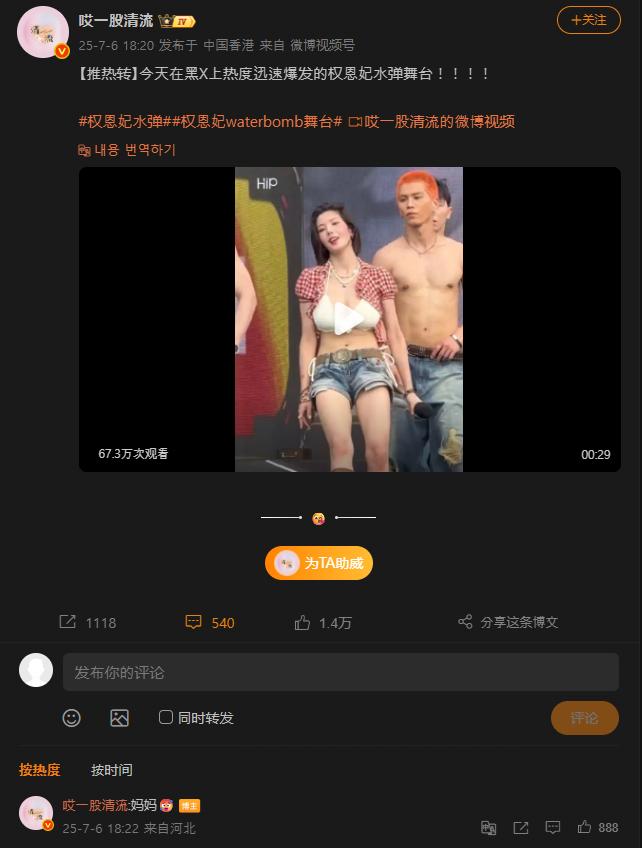Open the #权恩妃水弹# hashtag
The height and width of the screenshot is (848, 642).
click(x=120, y=122)
